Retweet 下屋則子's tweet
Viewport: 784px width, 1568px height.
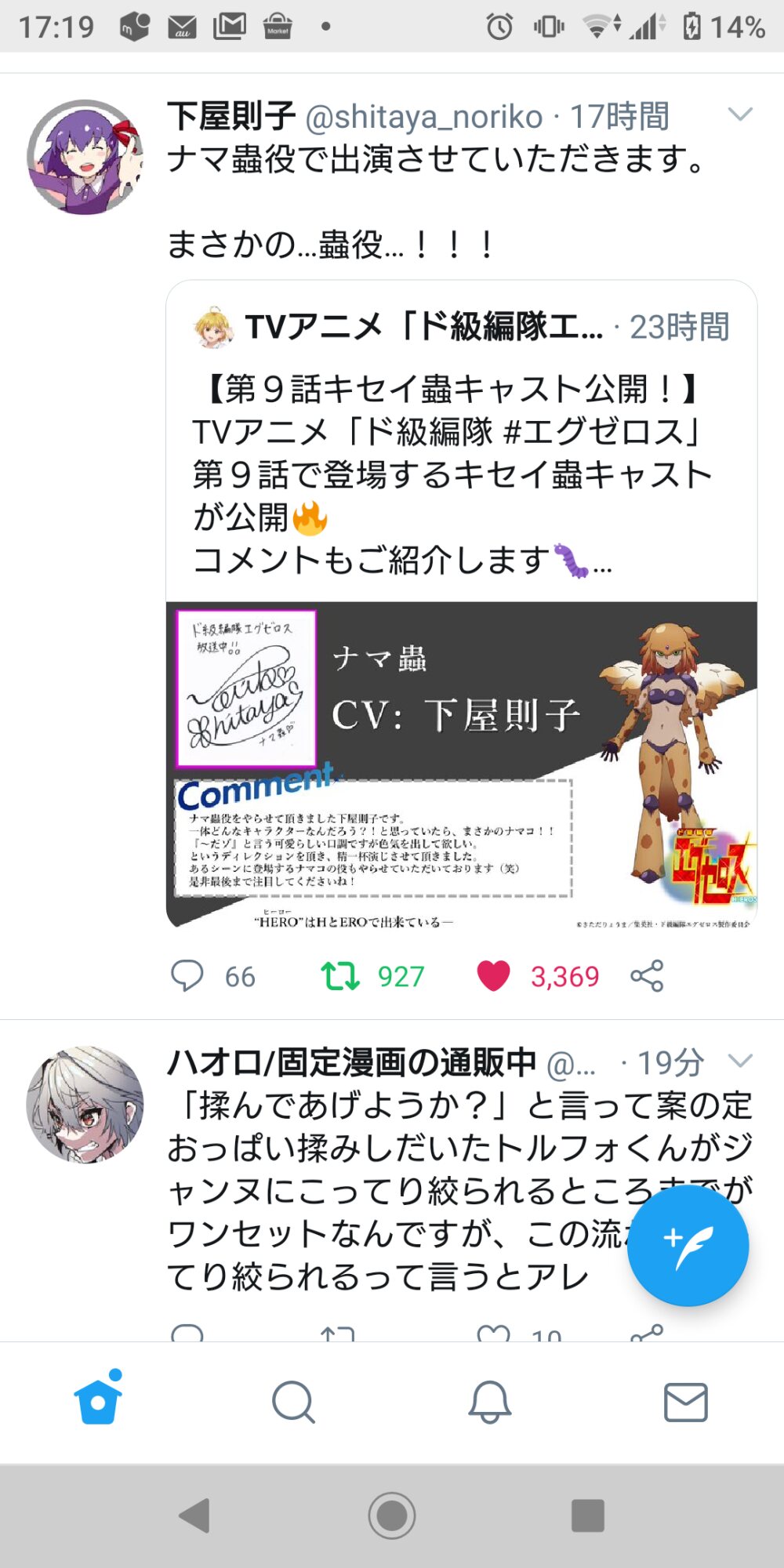pos(340,976)
